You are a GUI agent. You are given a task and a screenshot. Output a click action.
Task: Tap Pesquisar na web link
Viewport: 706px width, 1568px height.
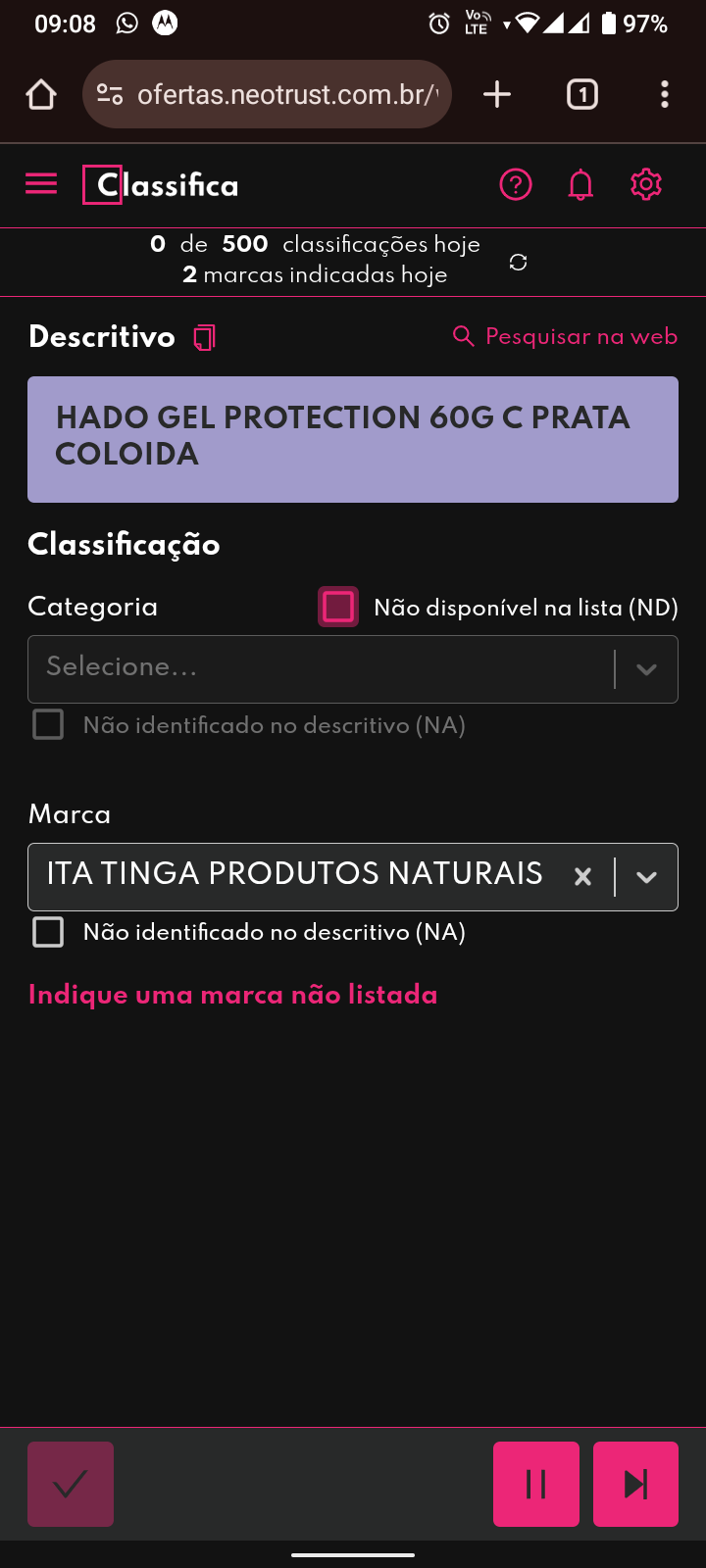(566, 336)
